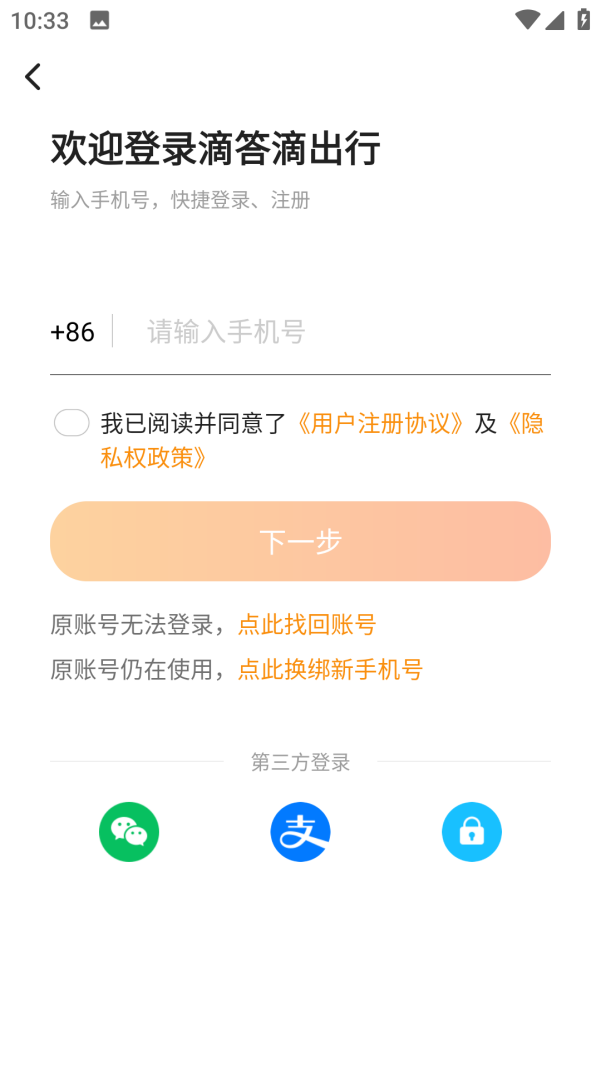Check the agreement consent checkbox
Image resolution: width=600 pixels, height=1067 pixels.
coord(72,423)
